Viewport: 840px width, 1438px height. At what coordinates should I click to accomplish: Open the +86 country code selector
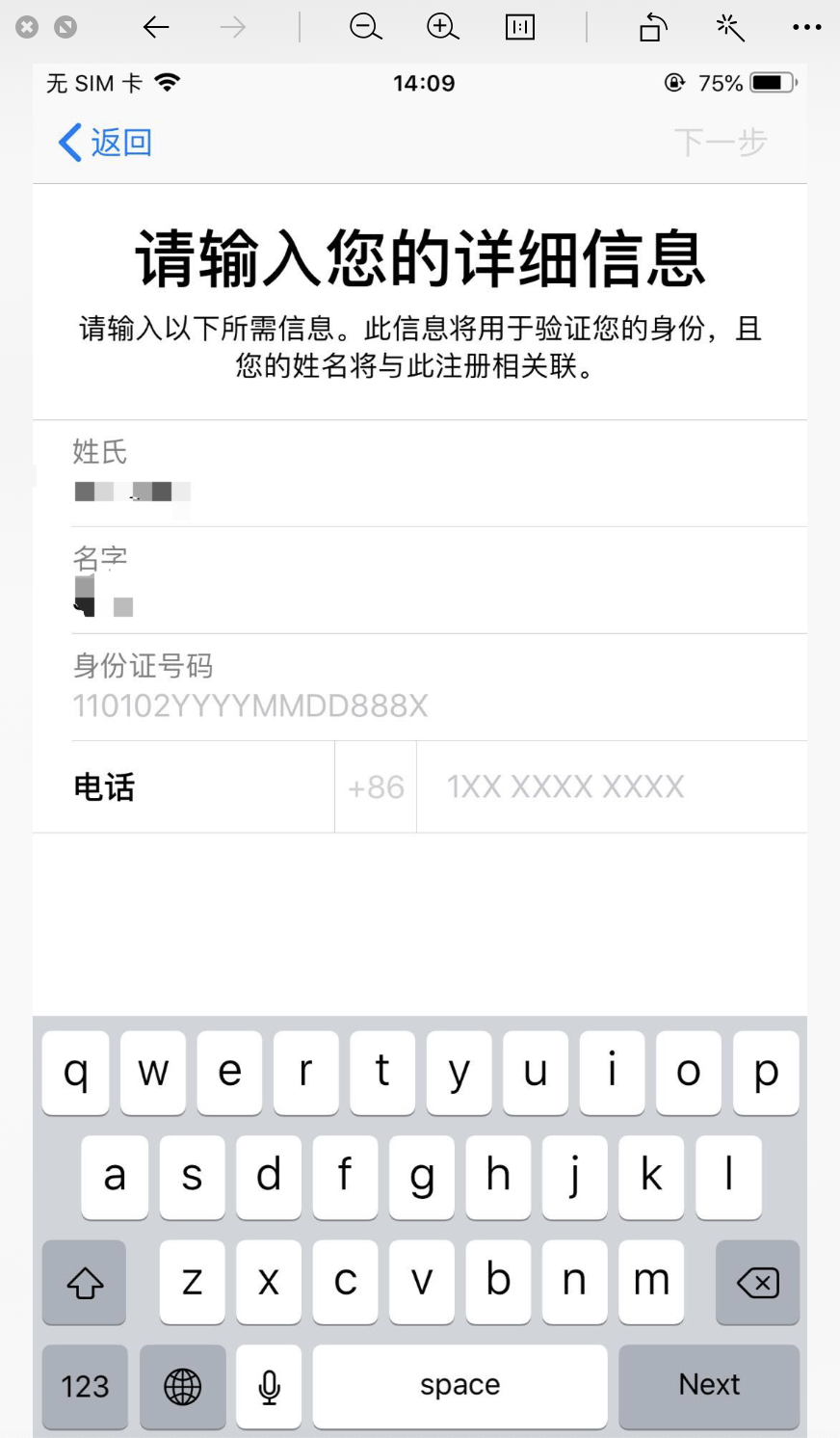pyautogui.click(x=375, y=787)
